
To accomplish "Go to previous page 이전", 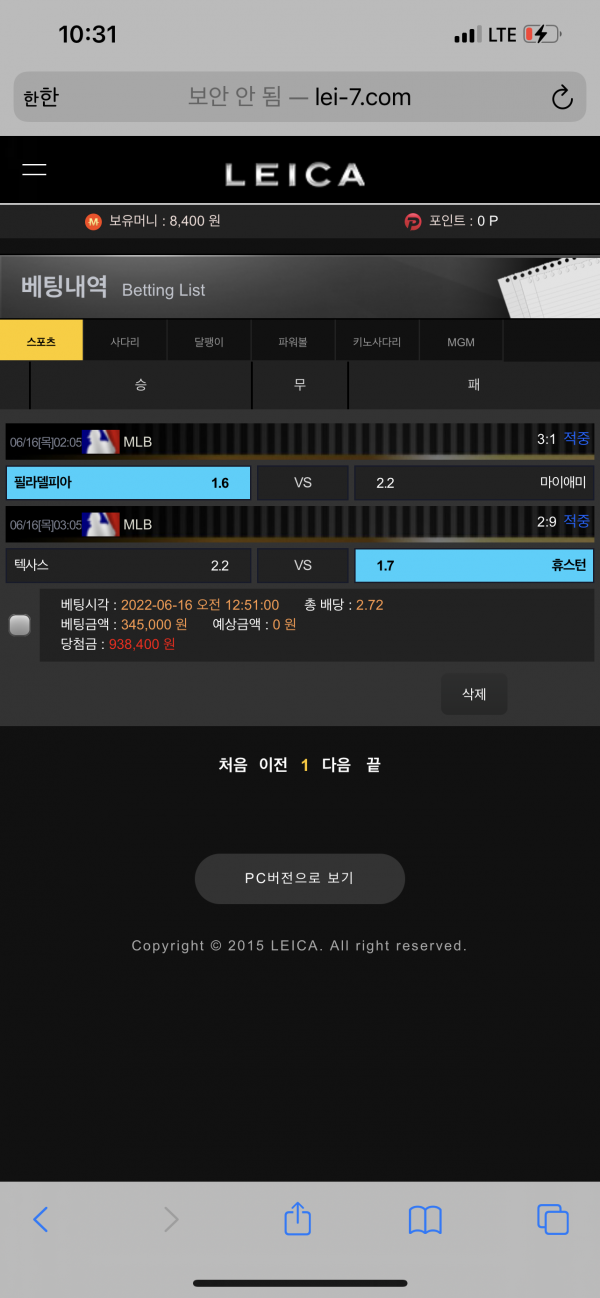I will pyautogui.click(x=273, y=765).
